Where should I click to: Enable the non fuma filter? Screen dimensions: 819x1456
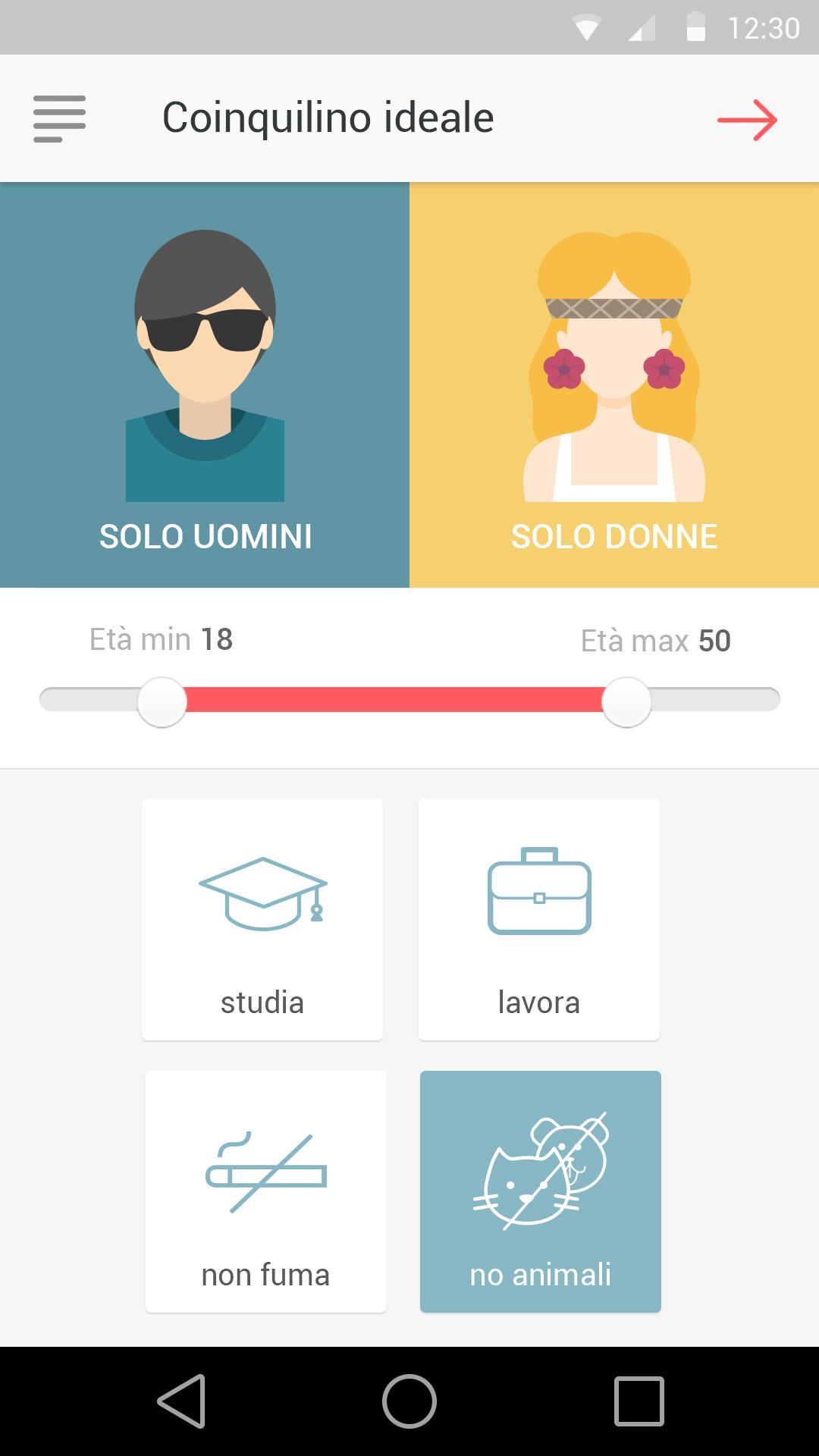click(266, 1191)
